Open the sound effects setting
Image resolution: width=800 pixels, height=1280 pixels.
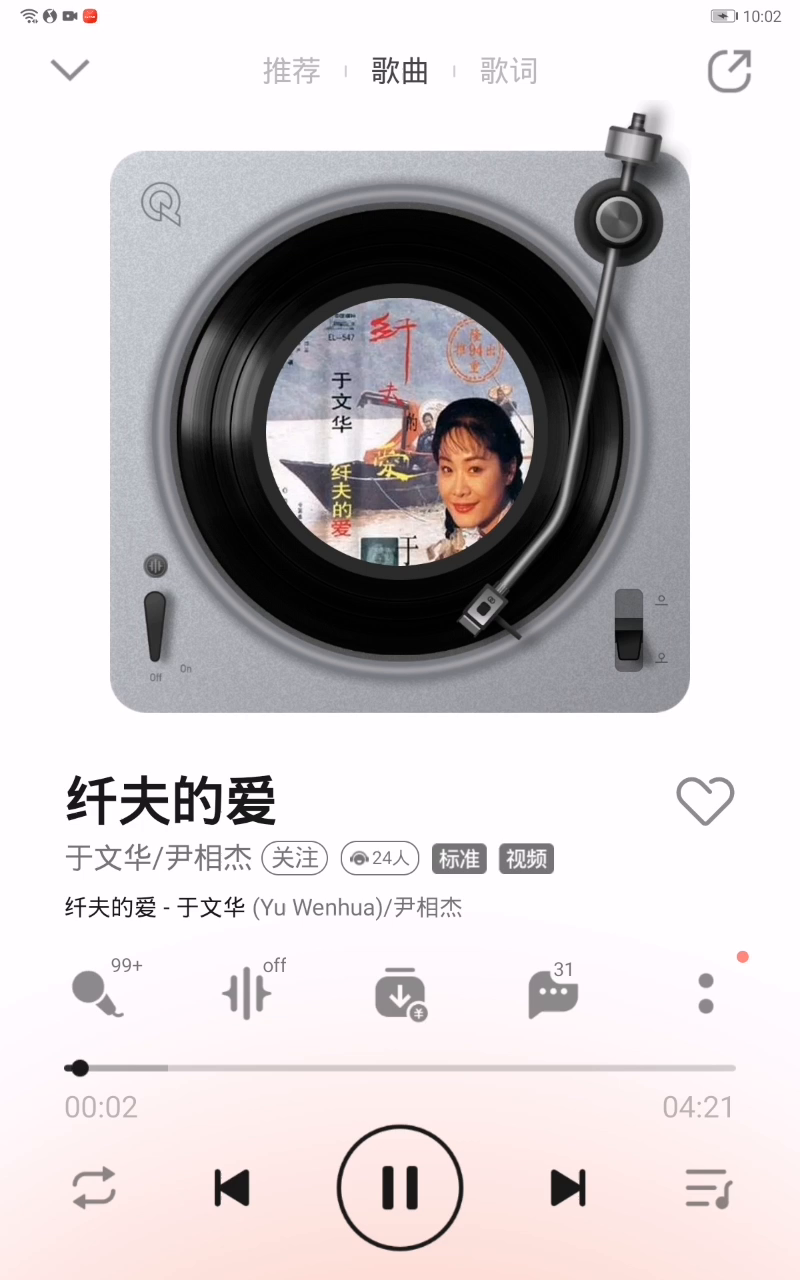(x=246, y=994)
